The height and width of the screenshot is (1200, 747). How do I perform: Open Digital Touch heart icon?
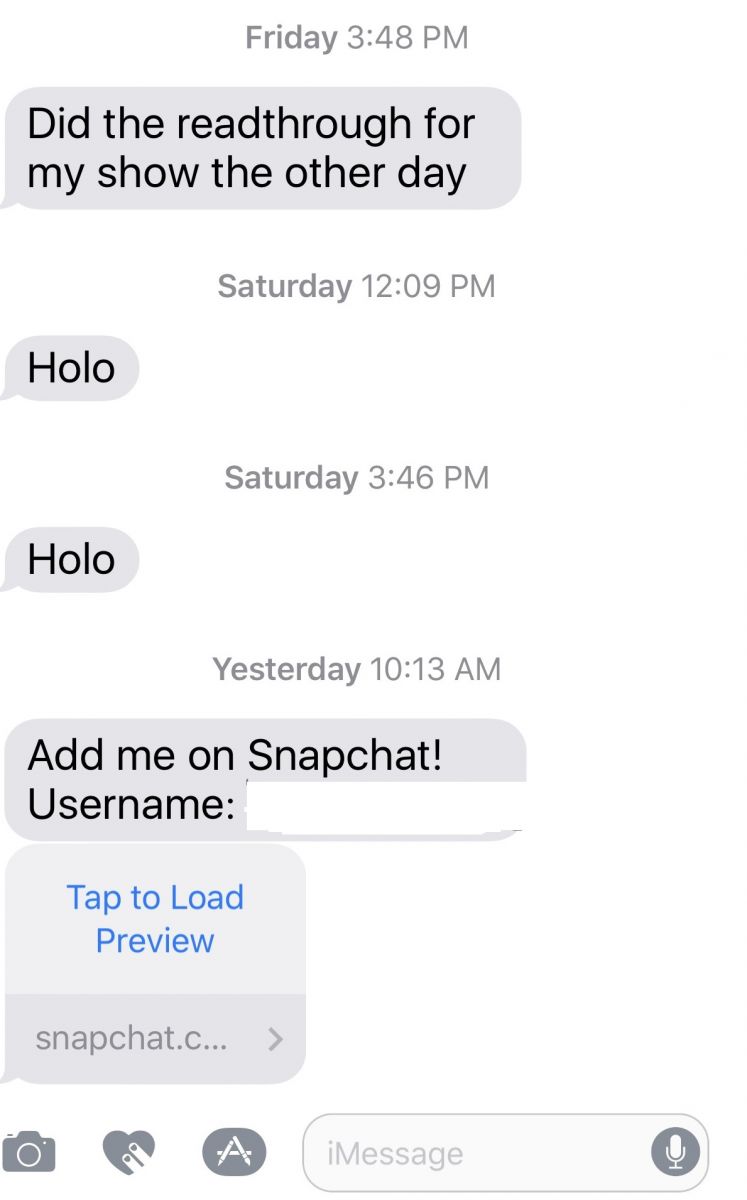point(129,1152)
